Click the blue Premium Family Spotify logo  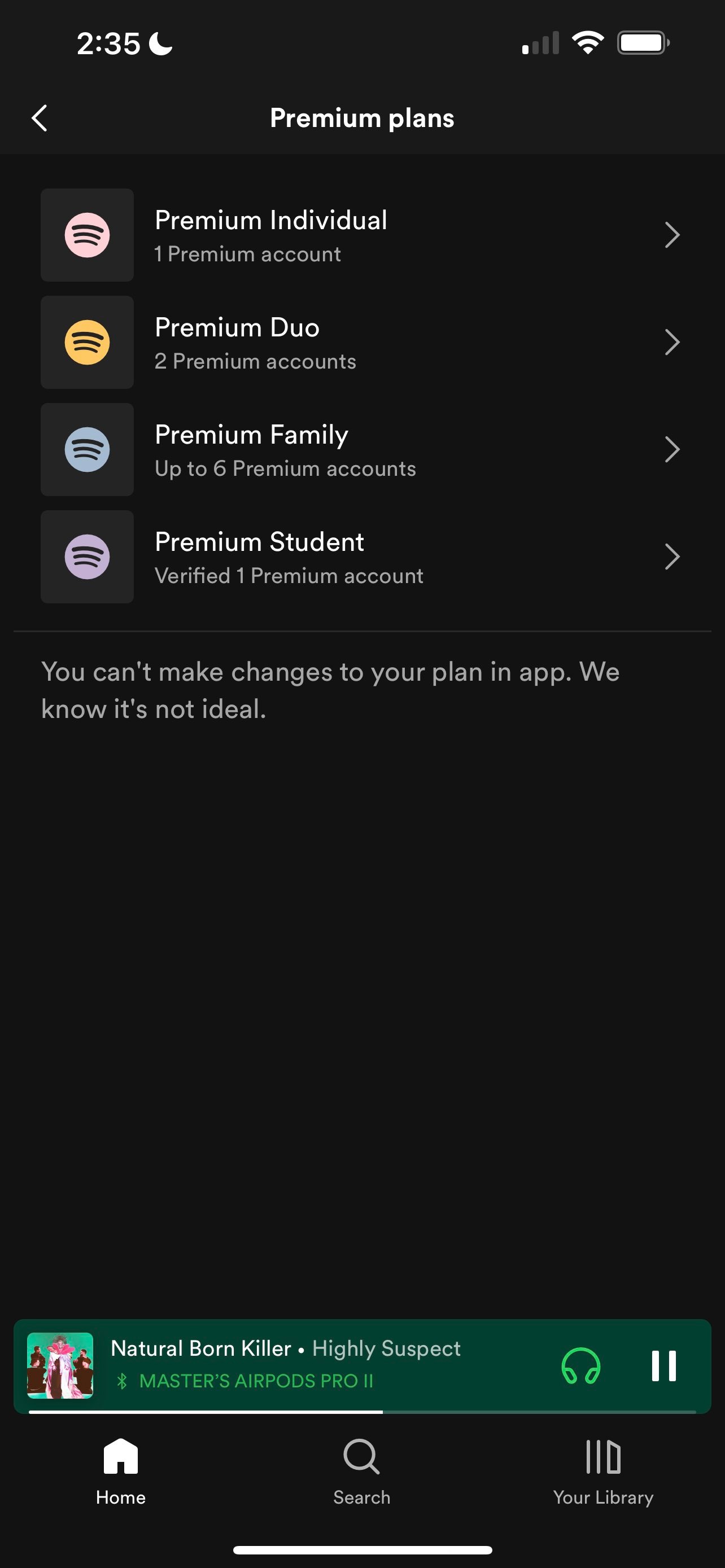(x=86, y=449)
